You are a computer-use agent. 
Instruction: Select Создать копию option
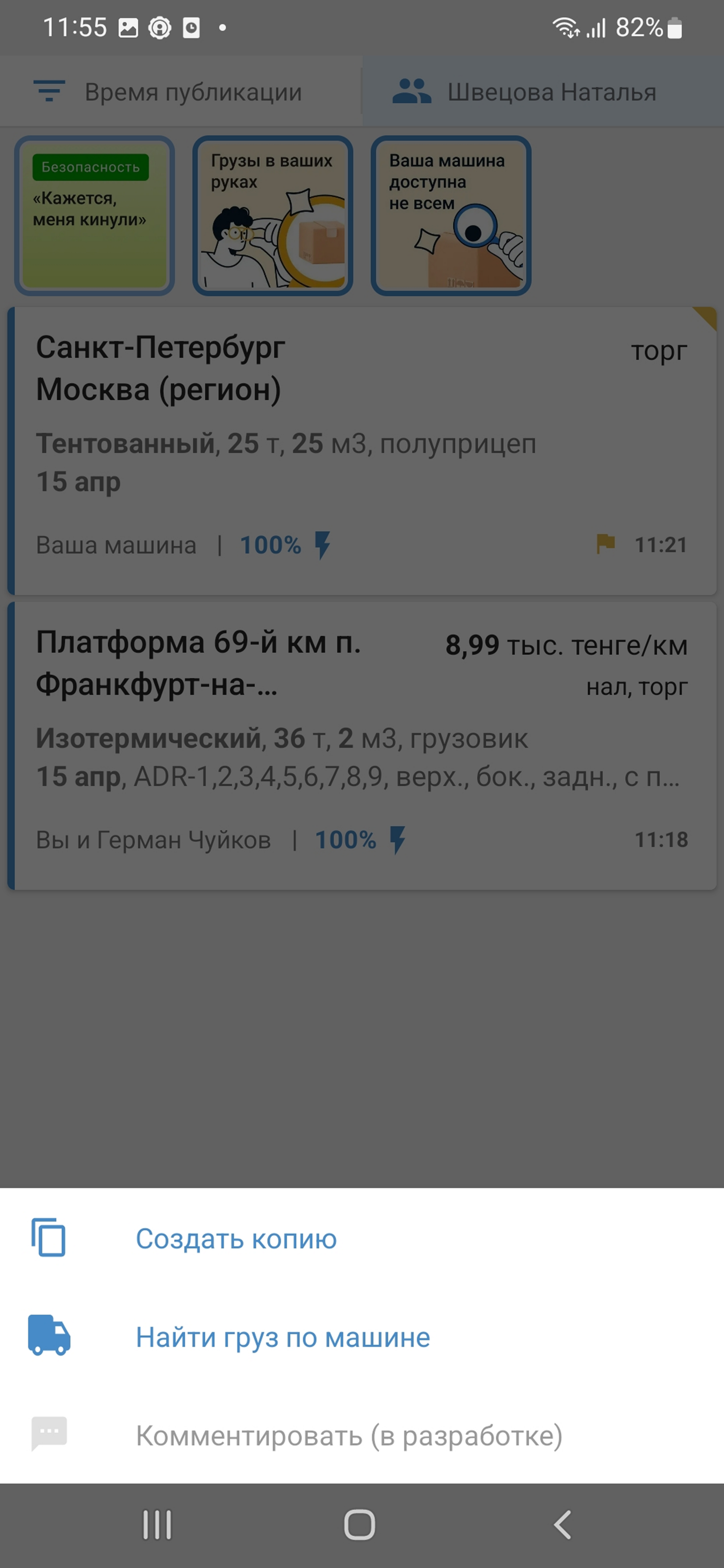[x=236, y=1239]
